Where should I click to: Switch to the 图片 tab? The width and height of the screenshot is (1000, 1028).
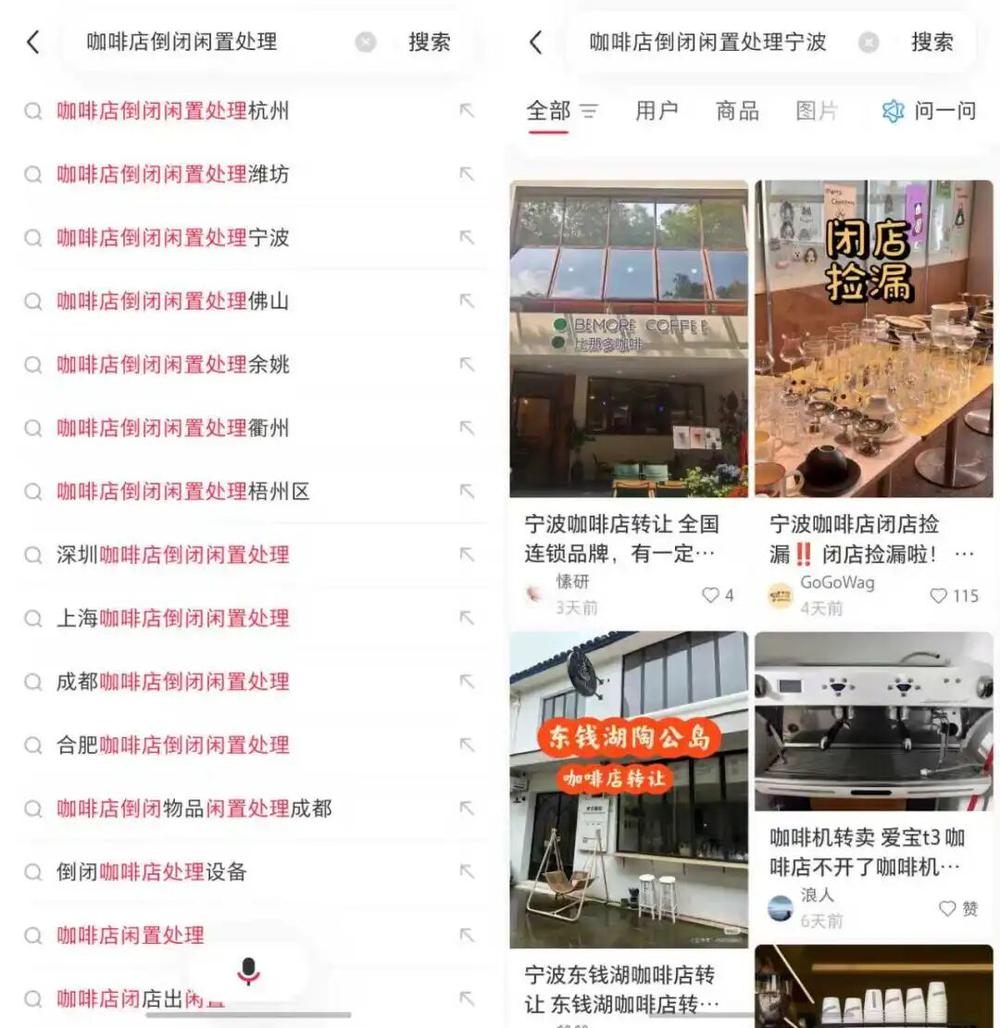point(816,111)
